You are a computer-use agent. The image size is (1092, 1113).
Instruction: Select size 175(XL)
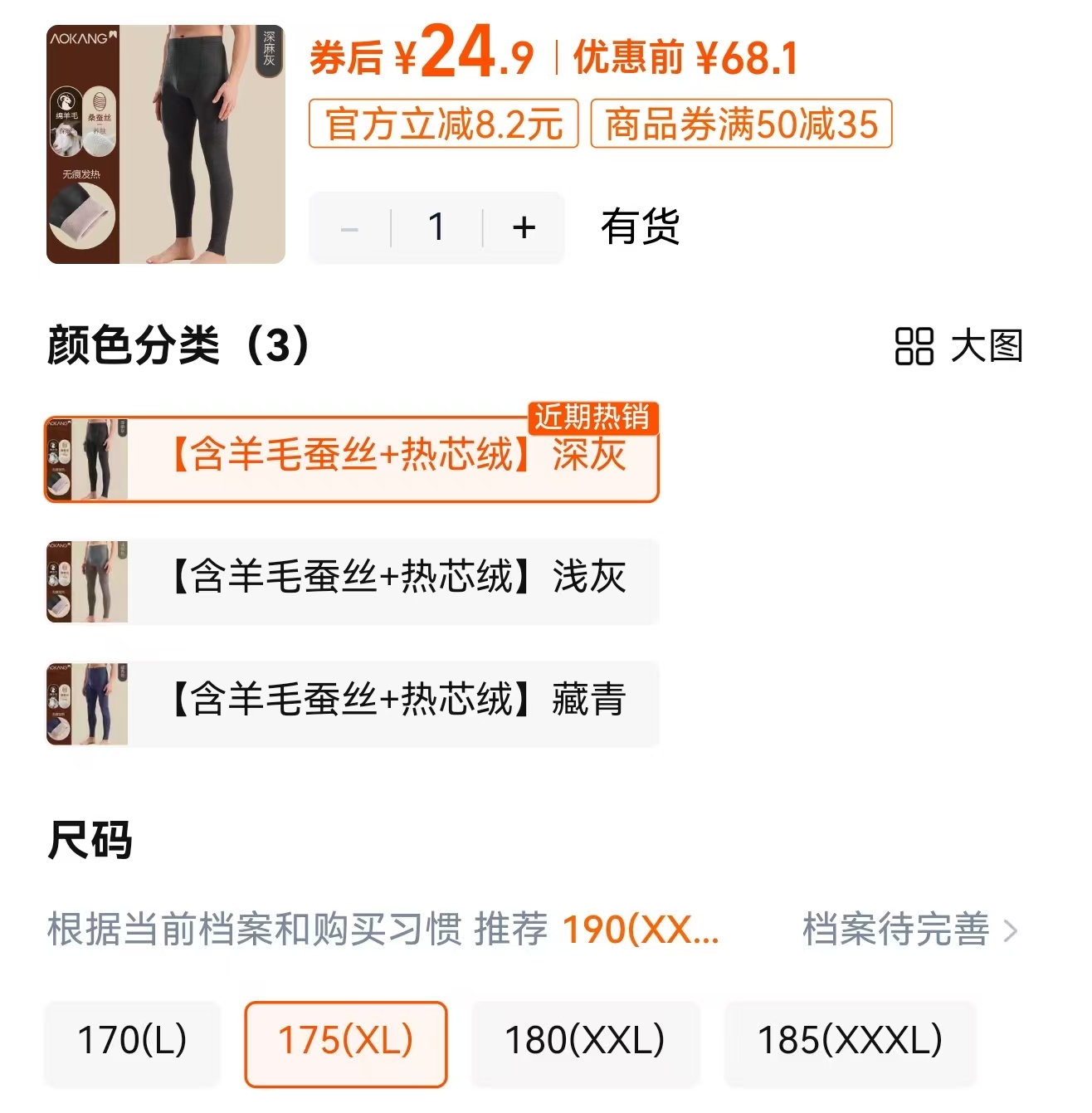[x=345, y=1043]
